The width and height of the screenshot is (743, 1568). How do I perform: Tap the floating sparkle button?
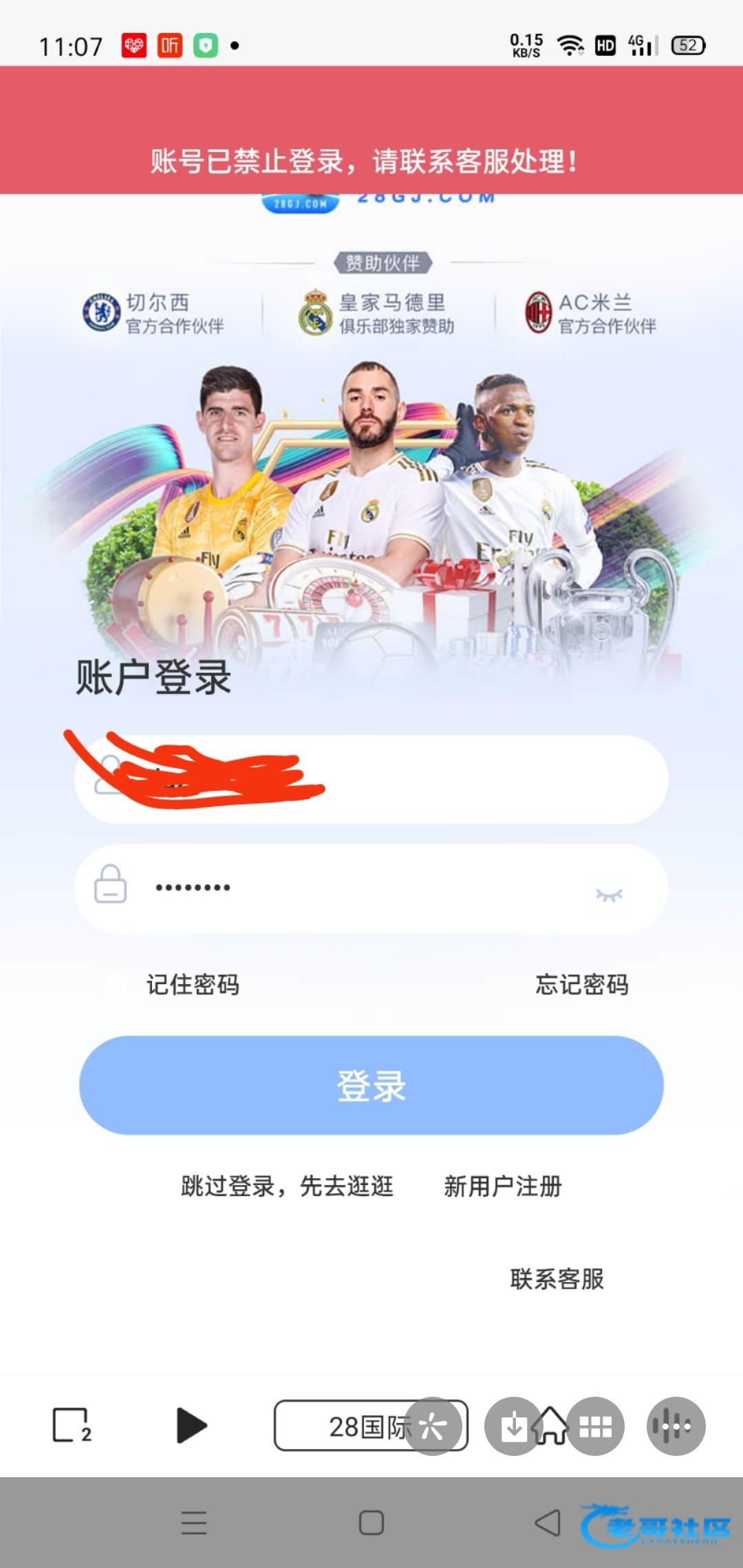[x=433, y=1426]
